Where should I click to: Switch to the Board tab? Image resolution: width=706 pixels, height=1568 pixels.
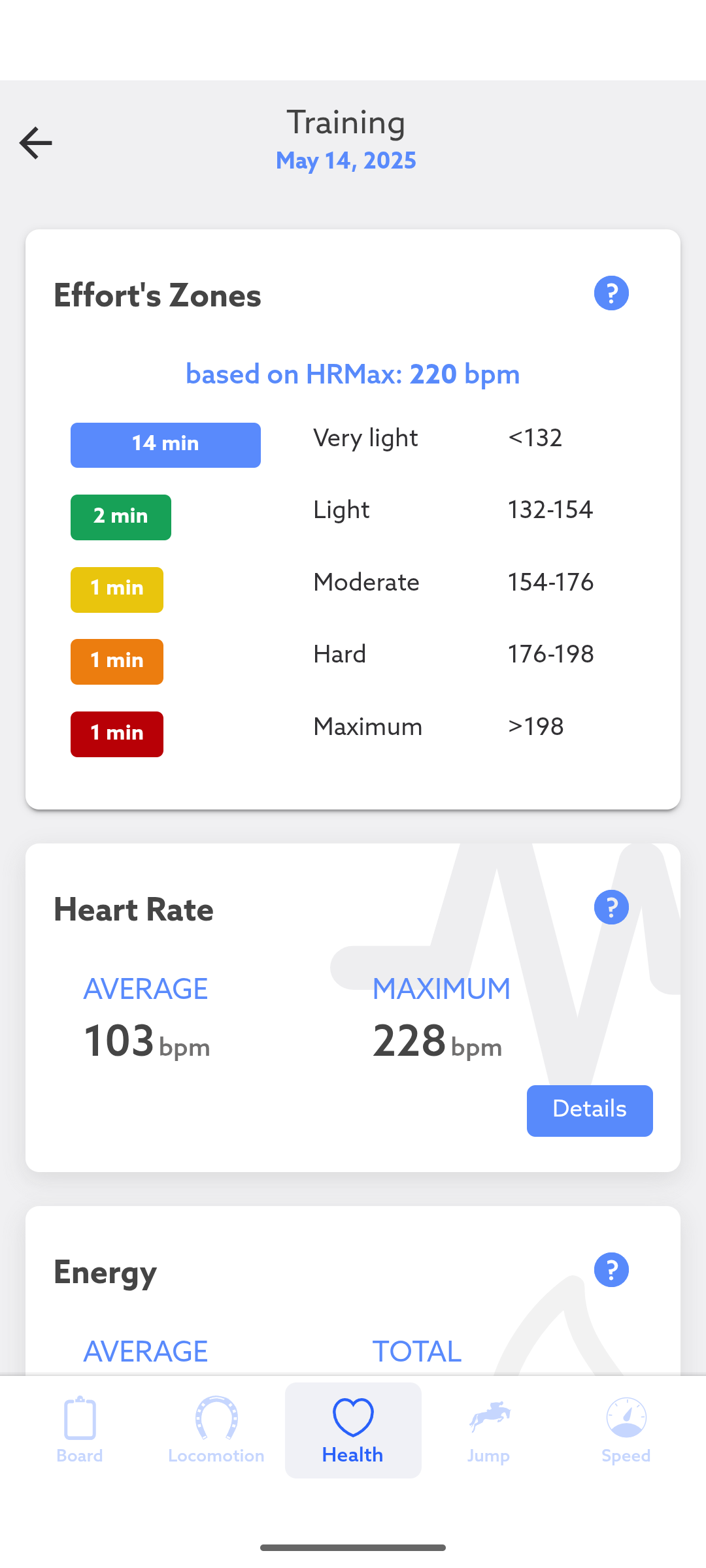pyautogui.click(x=80, y=1430)
